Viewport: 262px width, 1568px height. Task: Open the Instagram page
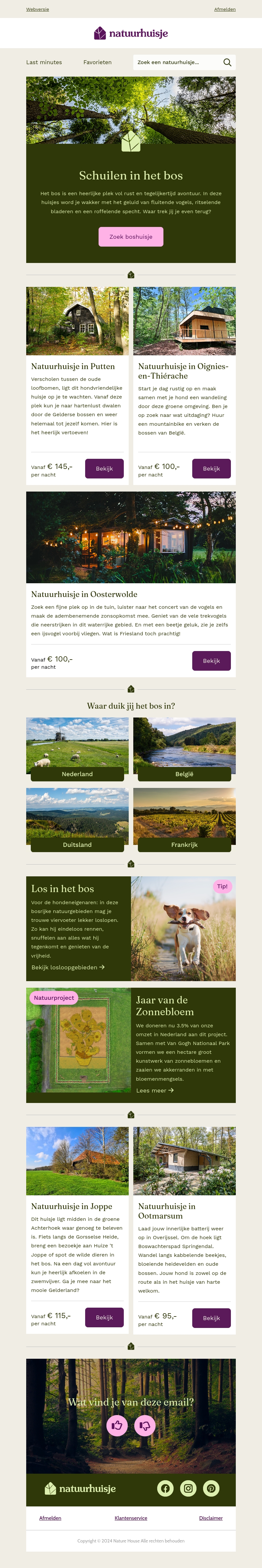(188, 1488)
